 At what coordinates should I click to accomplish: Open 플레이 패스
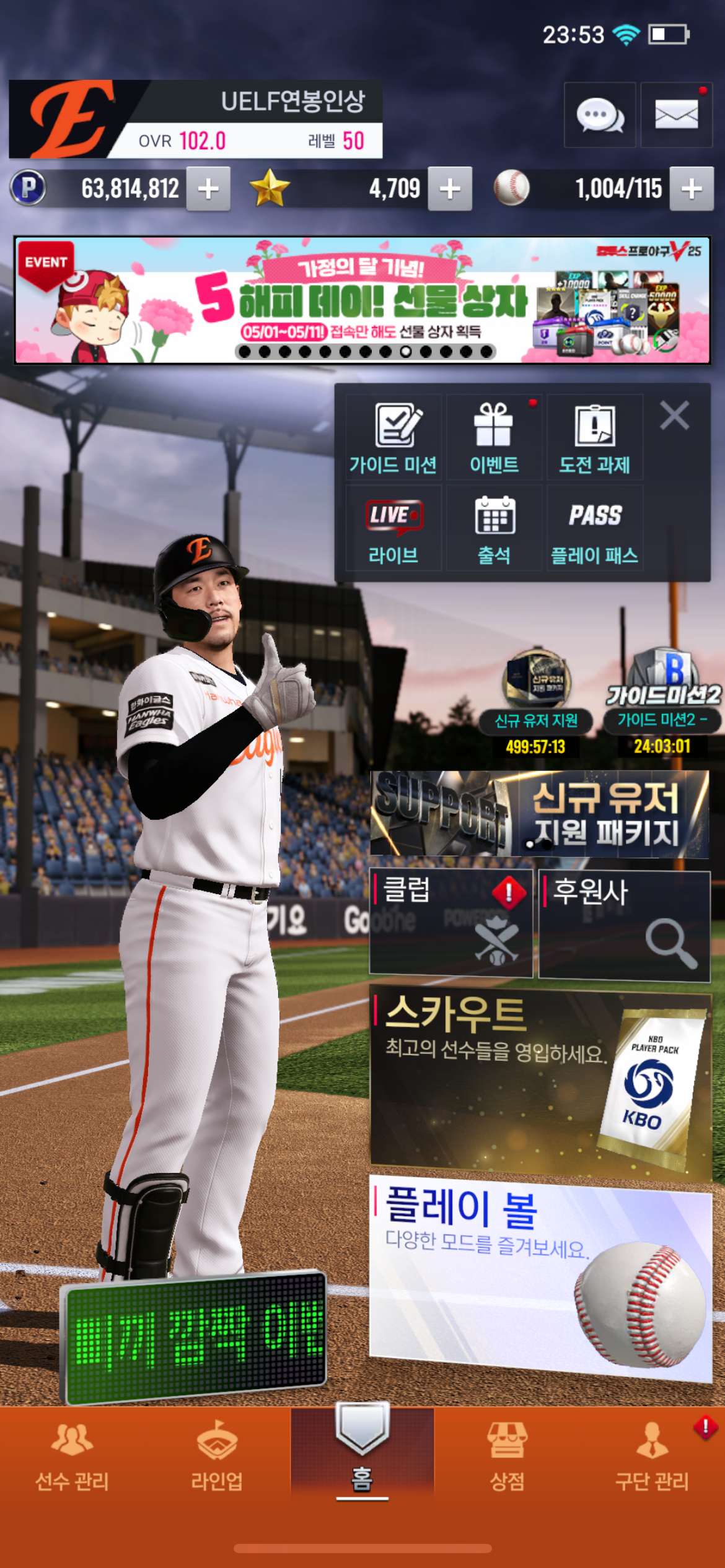coord(594,529)
